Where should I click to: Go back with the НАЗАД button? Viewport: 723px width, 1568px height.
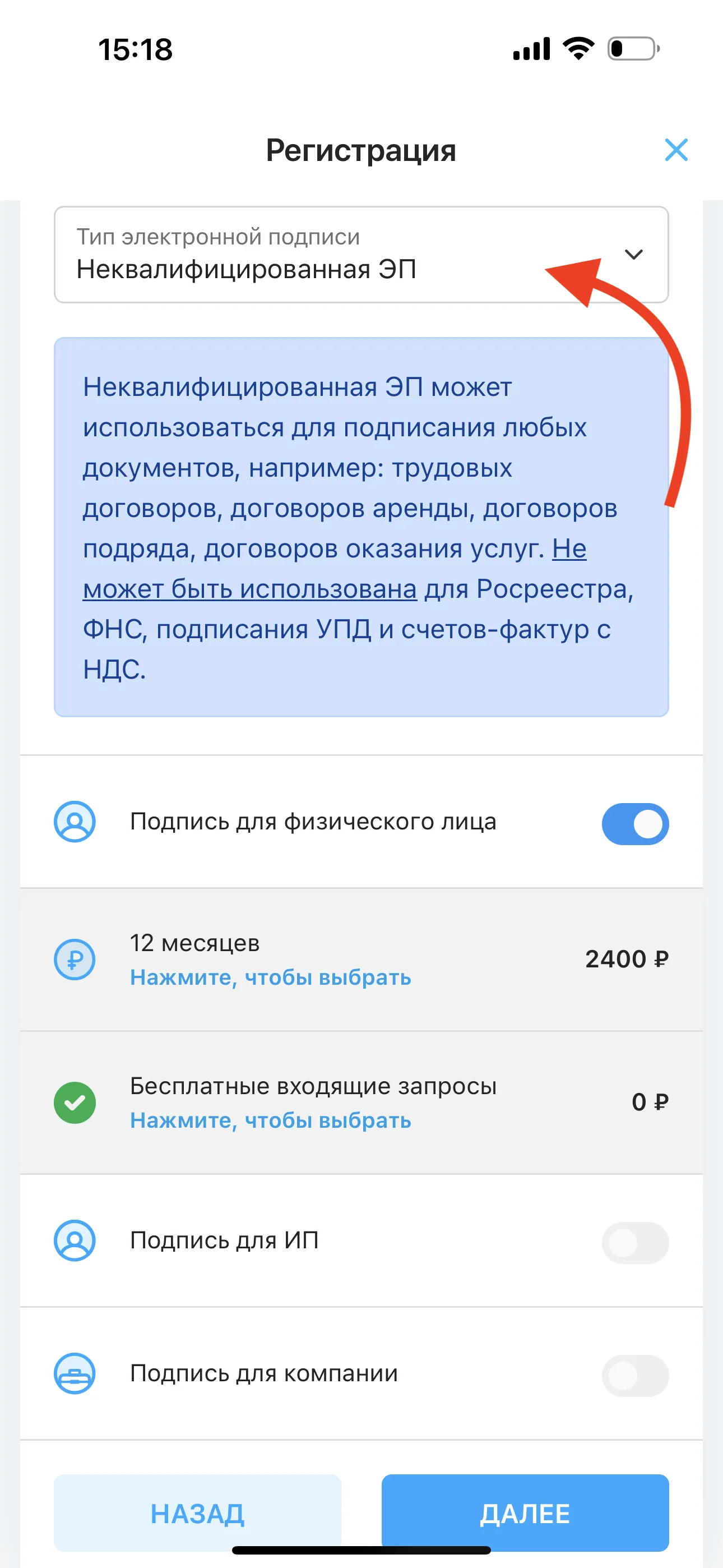[198, 1512]
